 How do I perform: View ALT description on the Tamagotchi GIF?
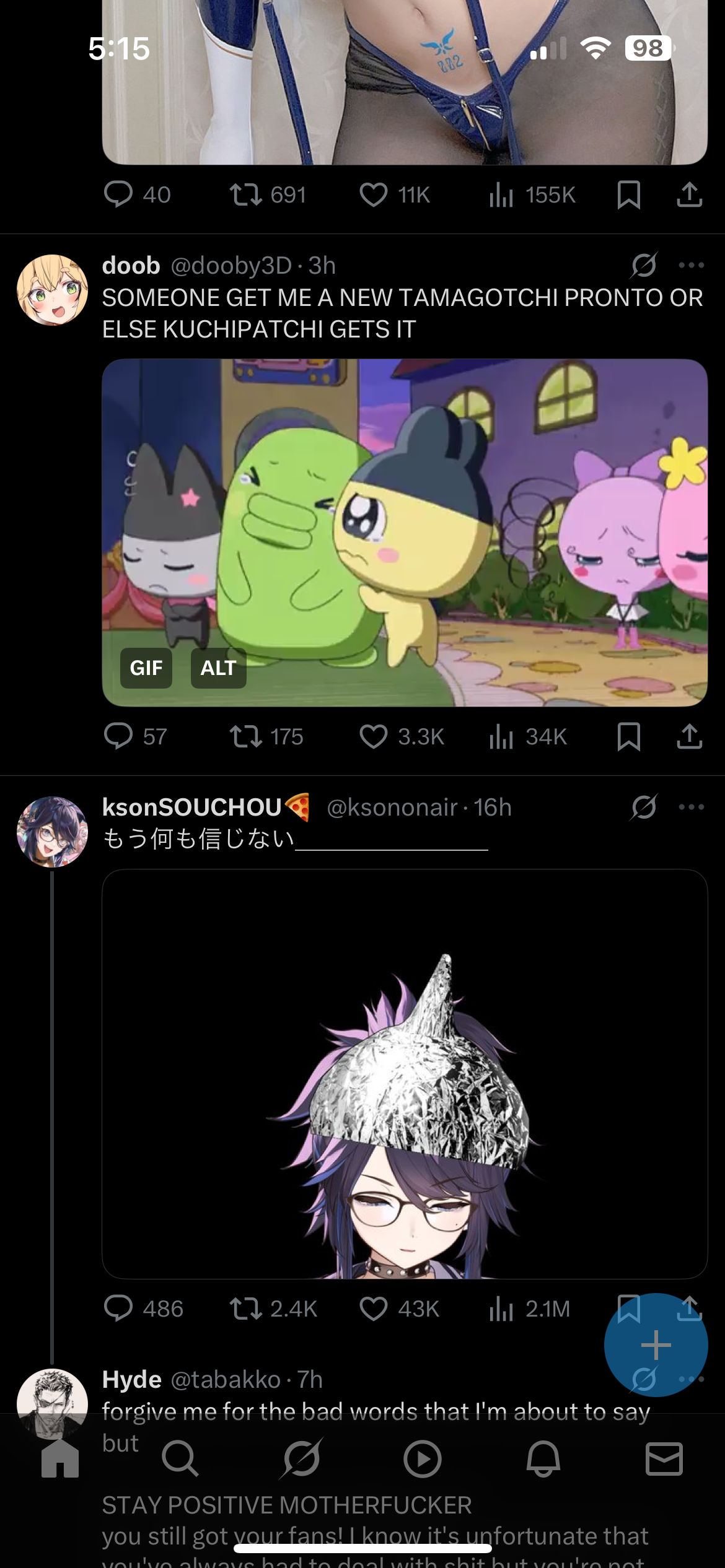tap(218, 668)
